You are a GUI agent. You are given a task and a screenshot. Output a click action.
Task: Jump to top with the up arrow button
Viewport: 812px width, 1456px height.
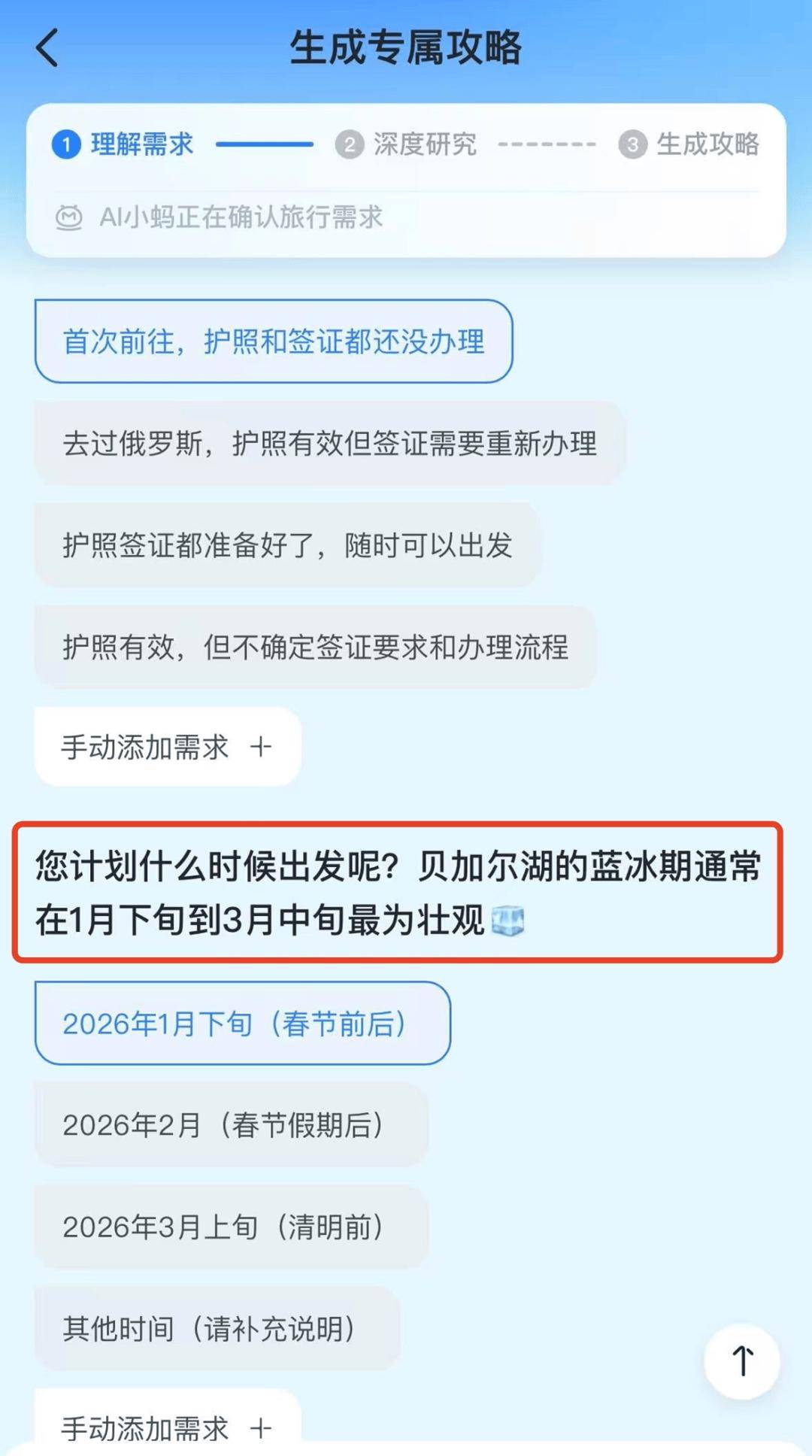tap(742, 1361)
